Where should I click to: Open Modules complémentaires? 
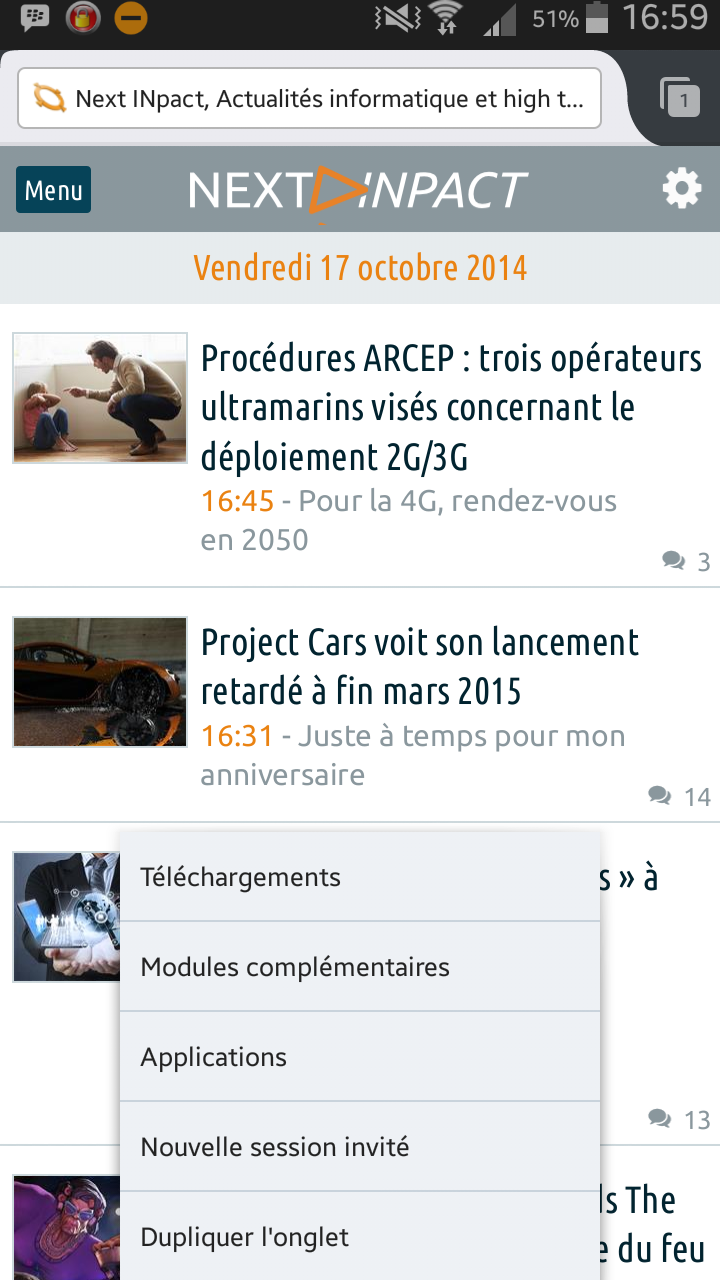tap(360, 967)
